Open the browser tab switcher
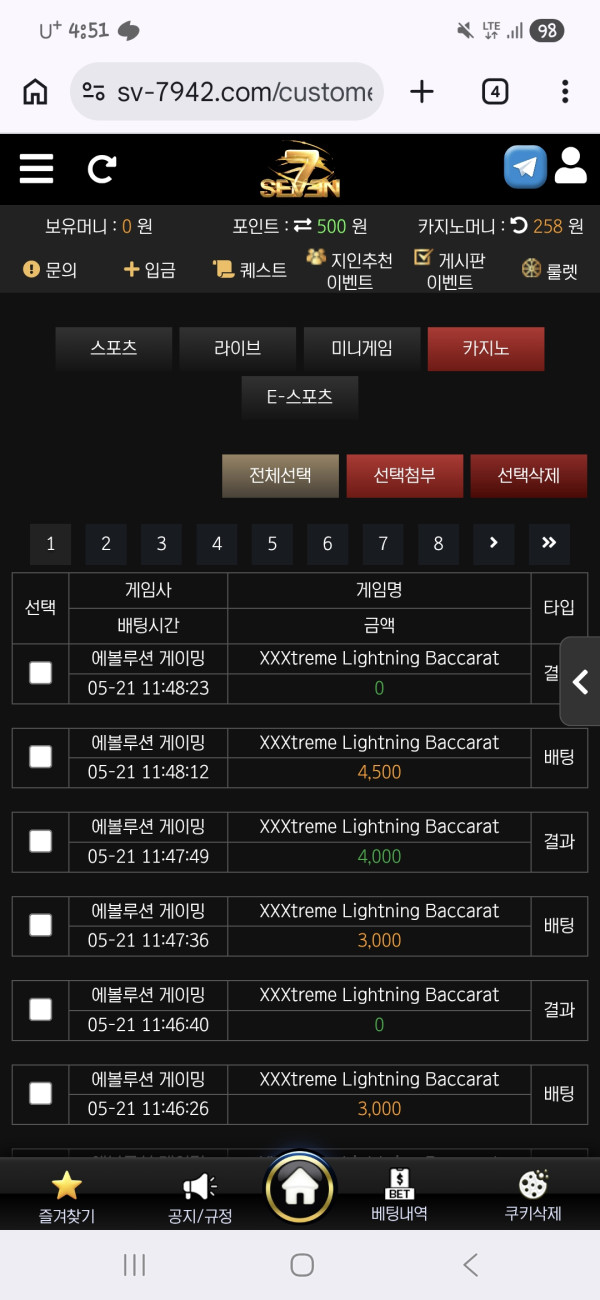This screenshot has width=600, height=1300. tap(495, 92)
